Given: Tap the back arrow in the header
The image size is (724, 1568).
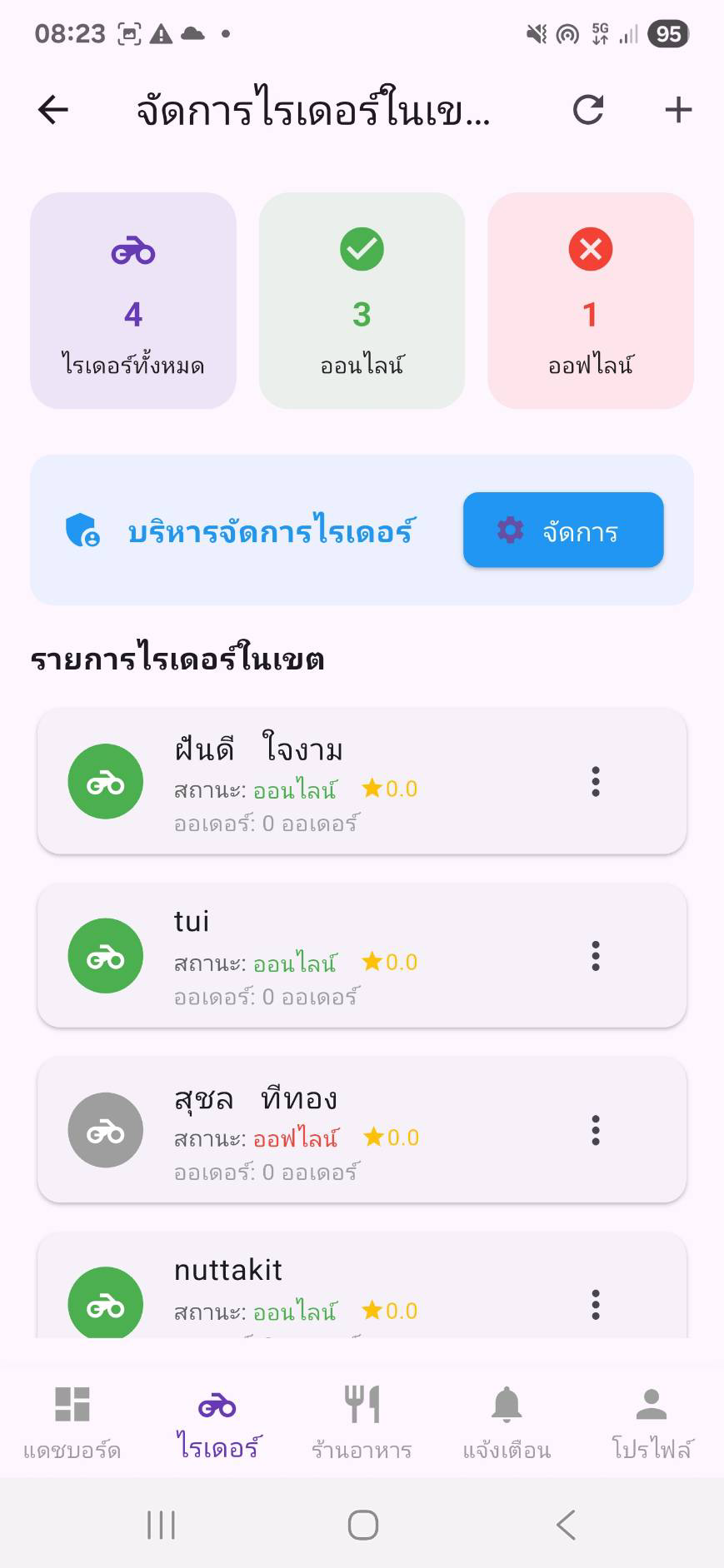Looking at the screenshot, I should [x=52, y=109].
